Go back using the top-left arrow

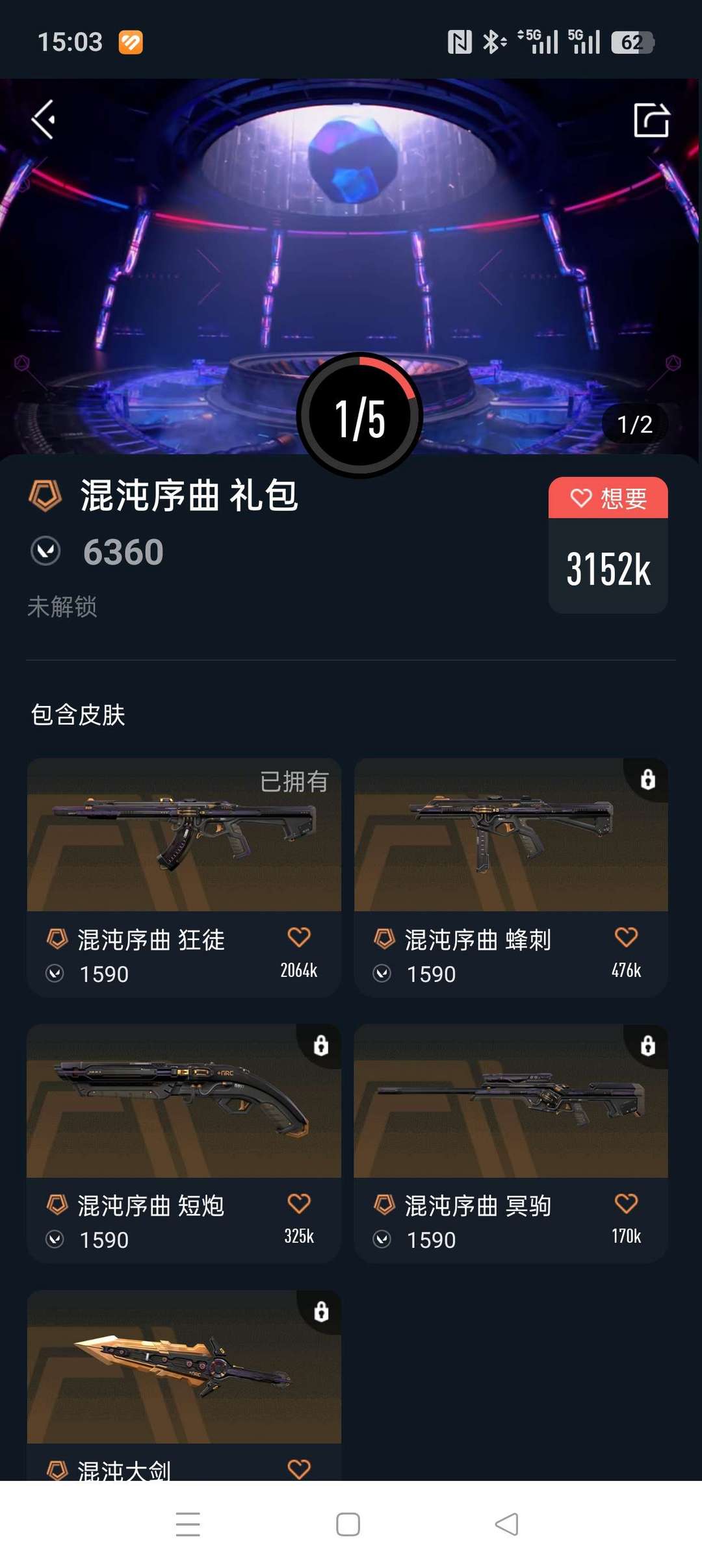coord(44,120)
